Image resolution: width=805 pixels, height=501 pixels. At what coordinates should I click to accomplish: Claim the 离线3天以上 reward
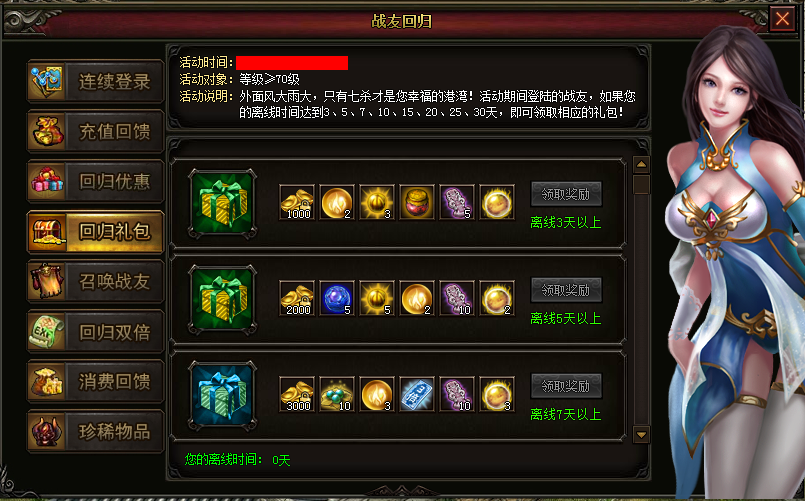[x=566, y=194]
